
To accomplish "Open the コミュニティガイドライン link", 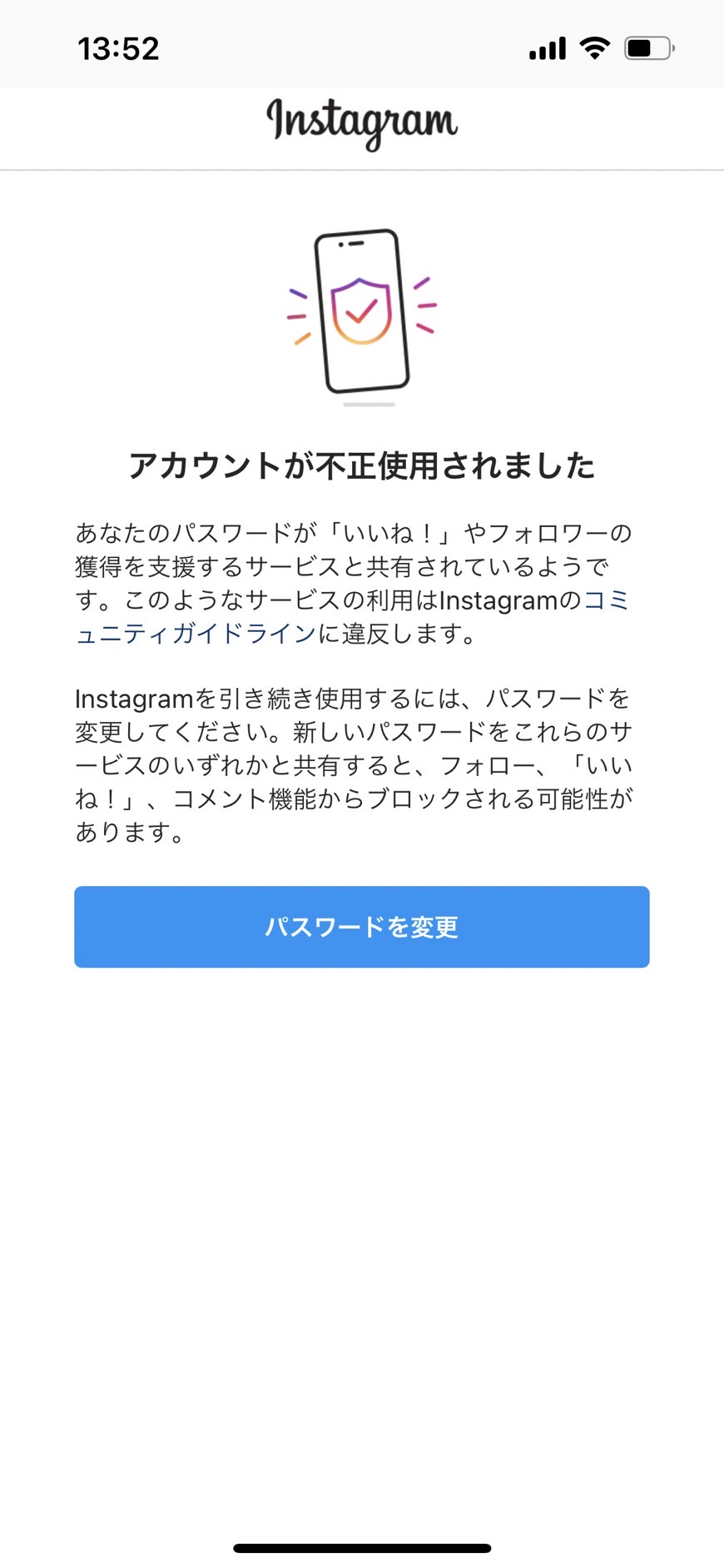I will [196, 633].
